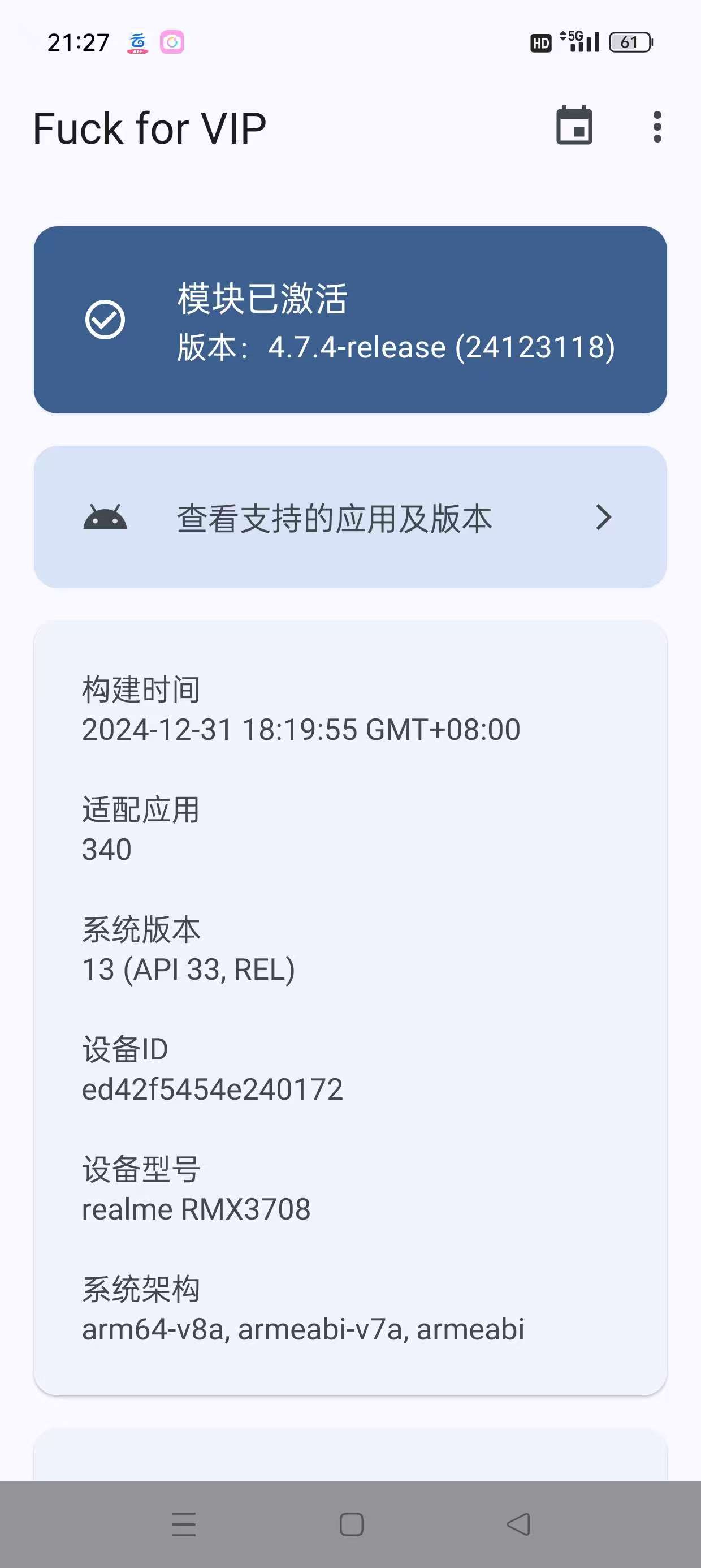Tap the 模块已激活 status card
This screenshot has height=1568, width=701.
(350, 320)
